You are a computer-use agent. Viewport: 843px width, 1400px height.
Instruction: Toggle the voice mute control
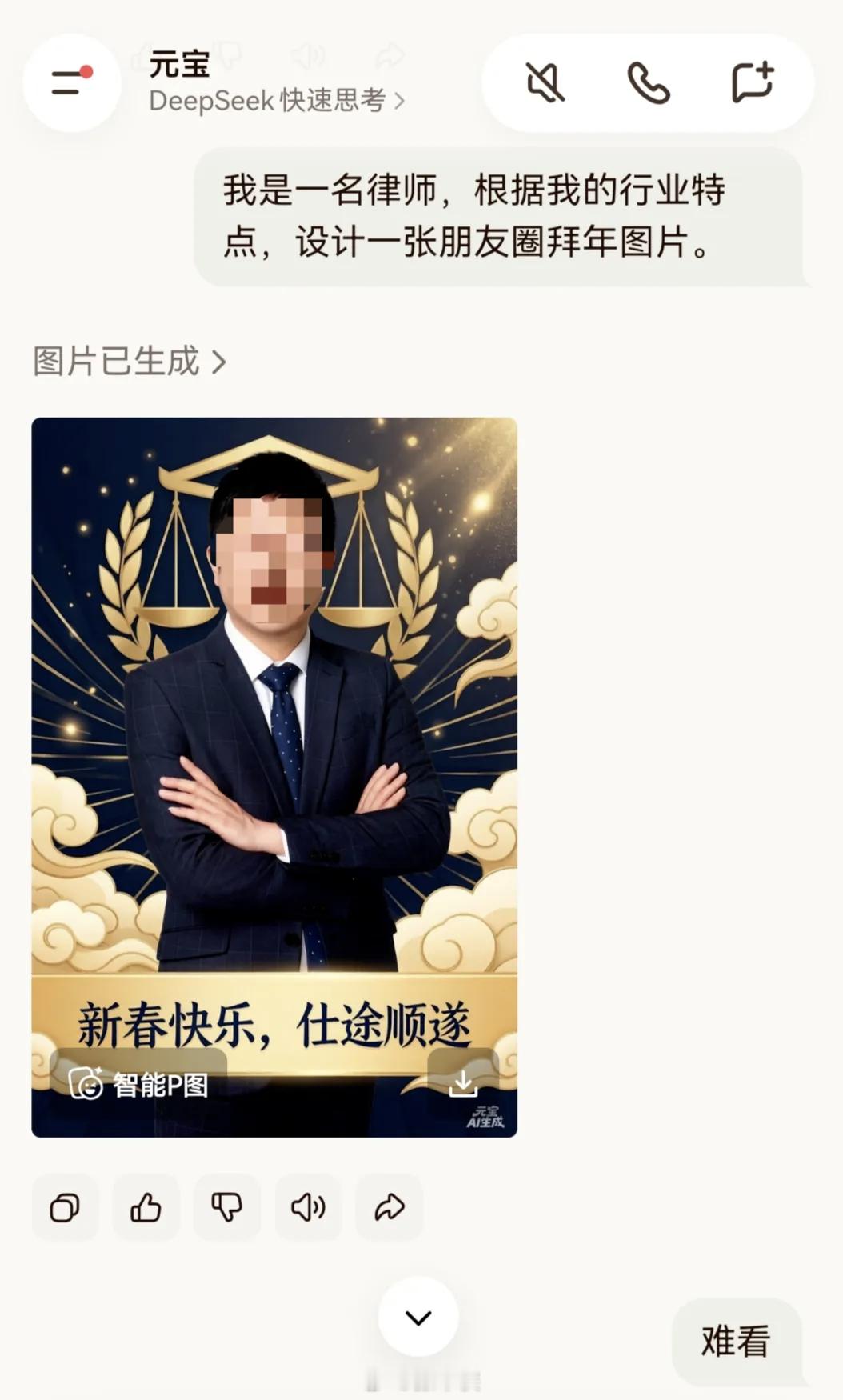click(x=546, y=83)
